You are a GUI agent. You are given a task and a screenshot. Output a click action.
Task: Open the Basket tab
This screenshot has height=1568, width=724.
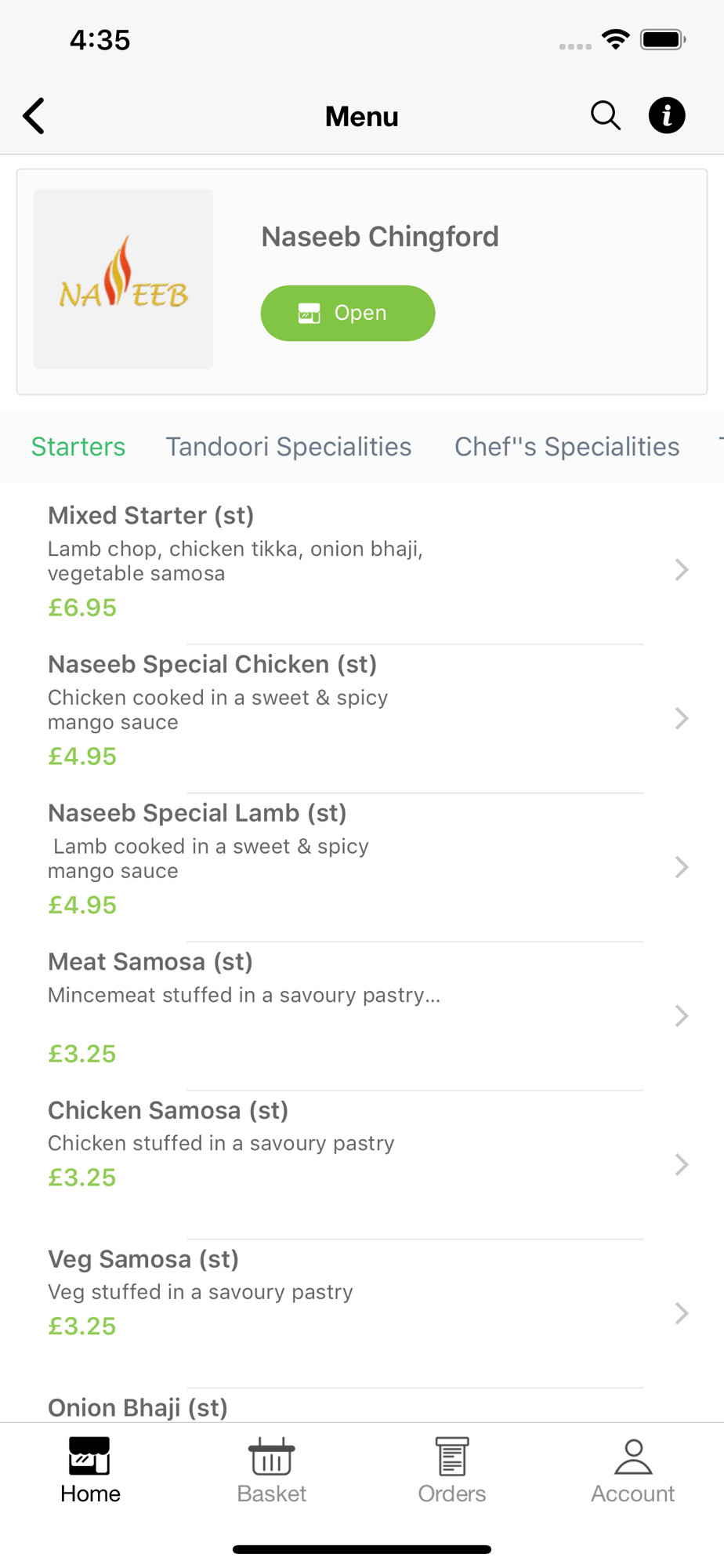[271, 1470]
